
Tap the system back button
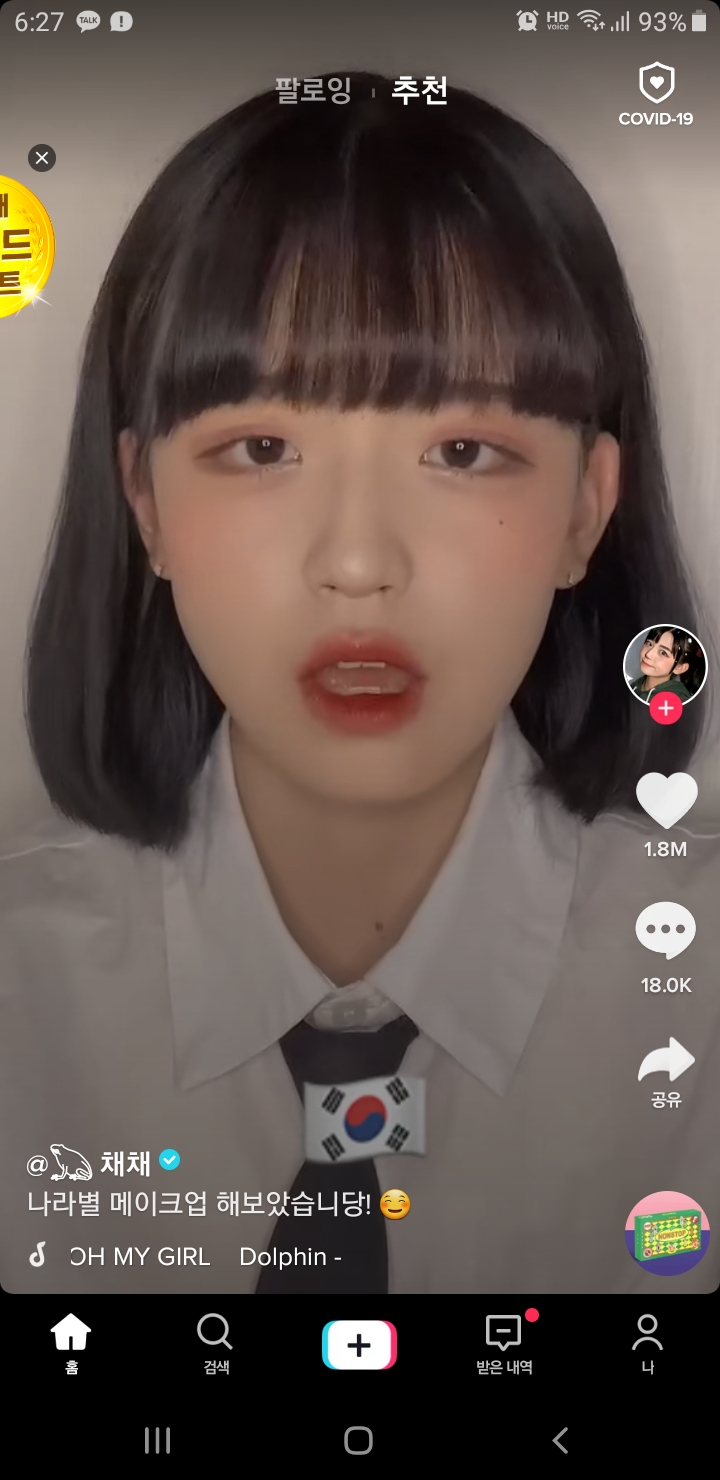[560, 1440]
